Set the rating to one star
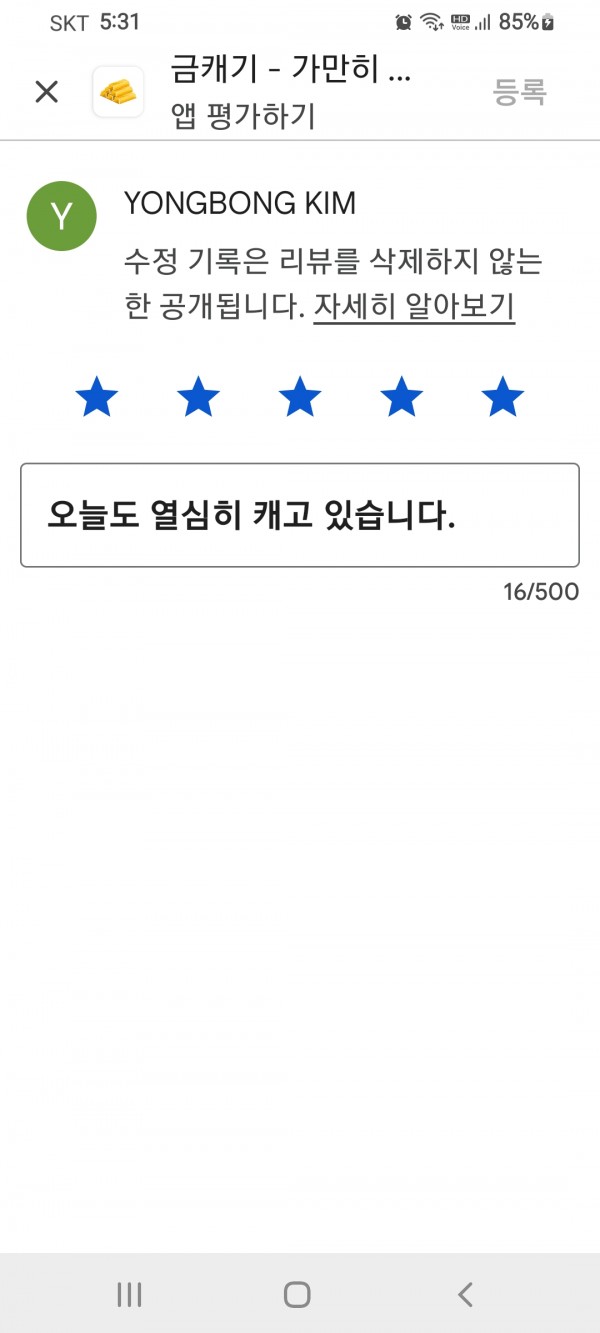Screen dimensions: 600x1333 97,398
